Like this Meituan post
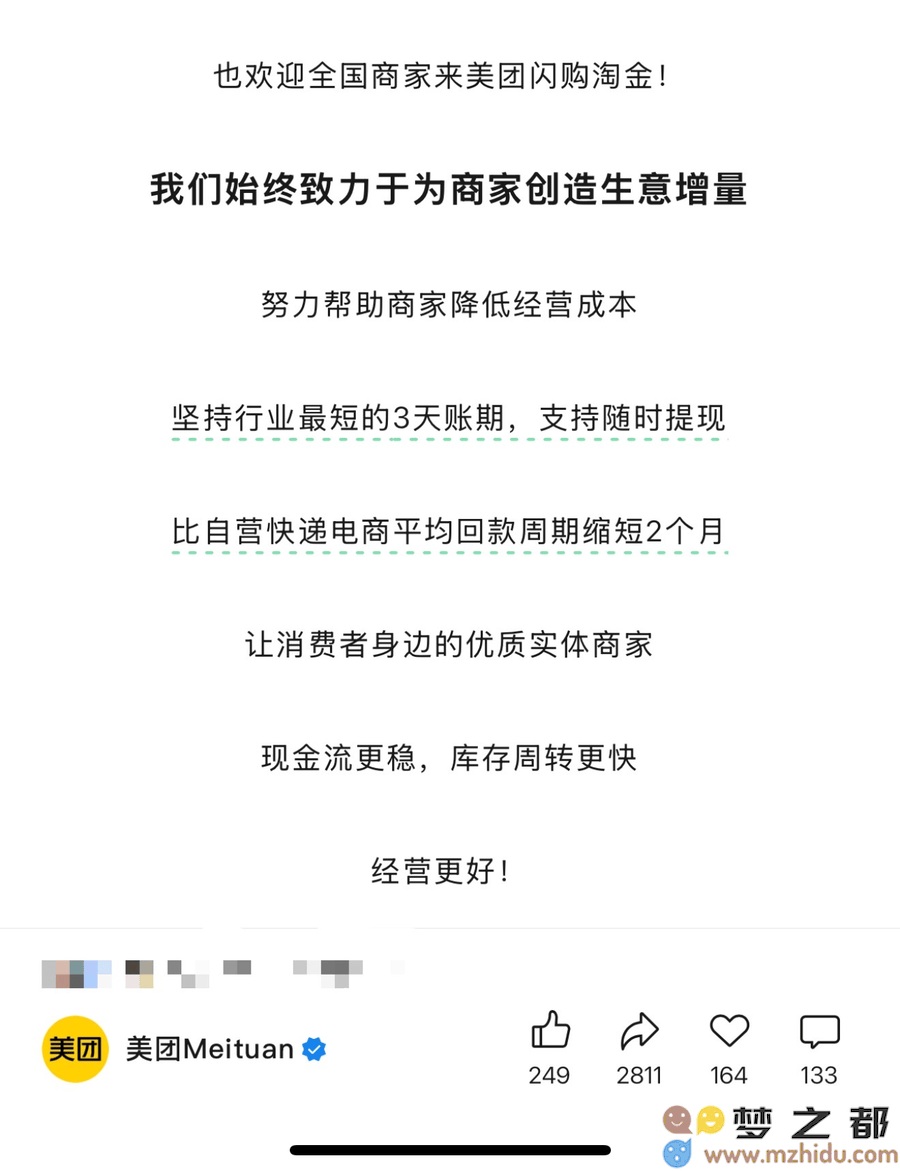900x1171 pixels. click(549, 1031)
